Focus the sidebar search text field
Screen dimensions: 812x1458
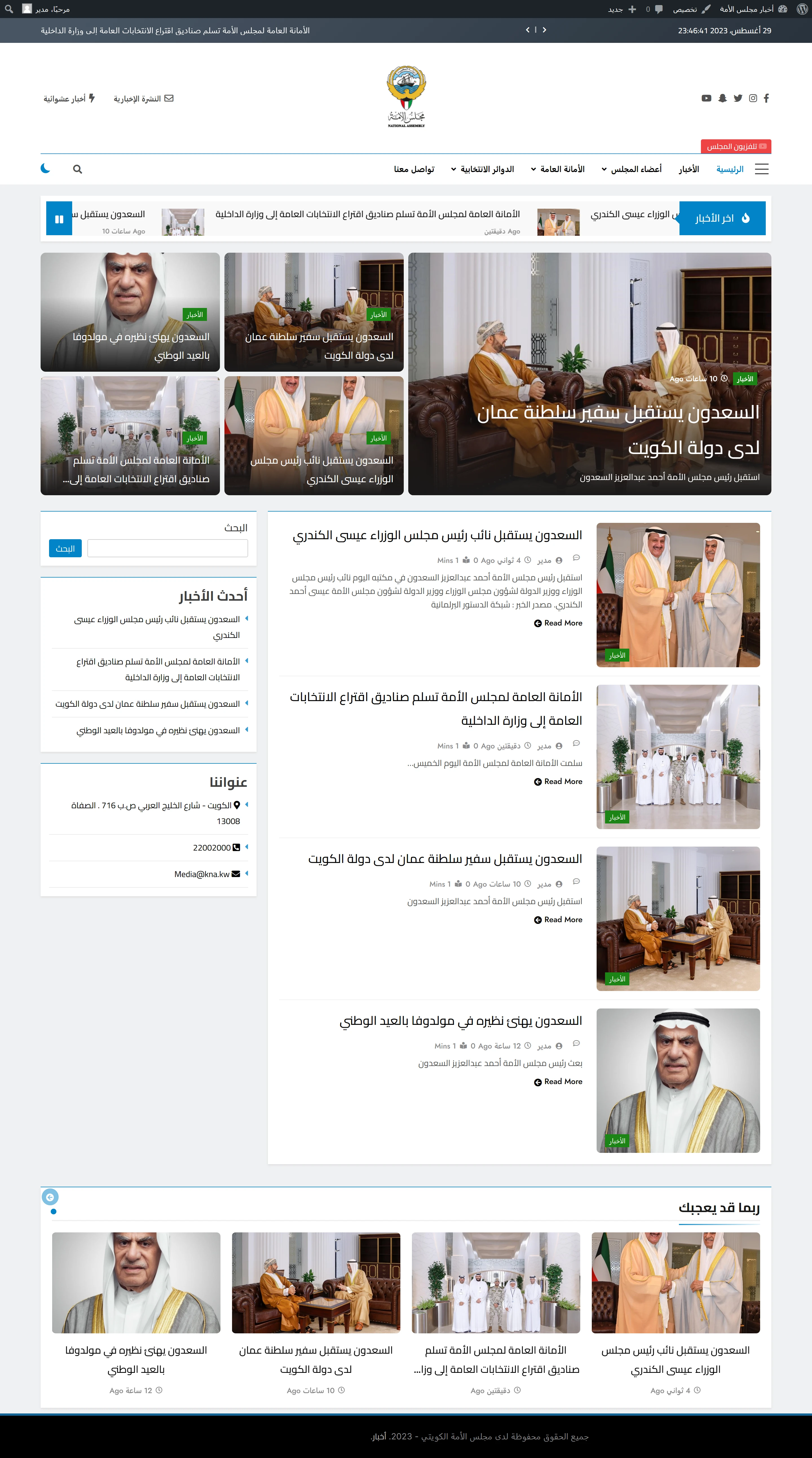point(167,549)
